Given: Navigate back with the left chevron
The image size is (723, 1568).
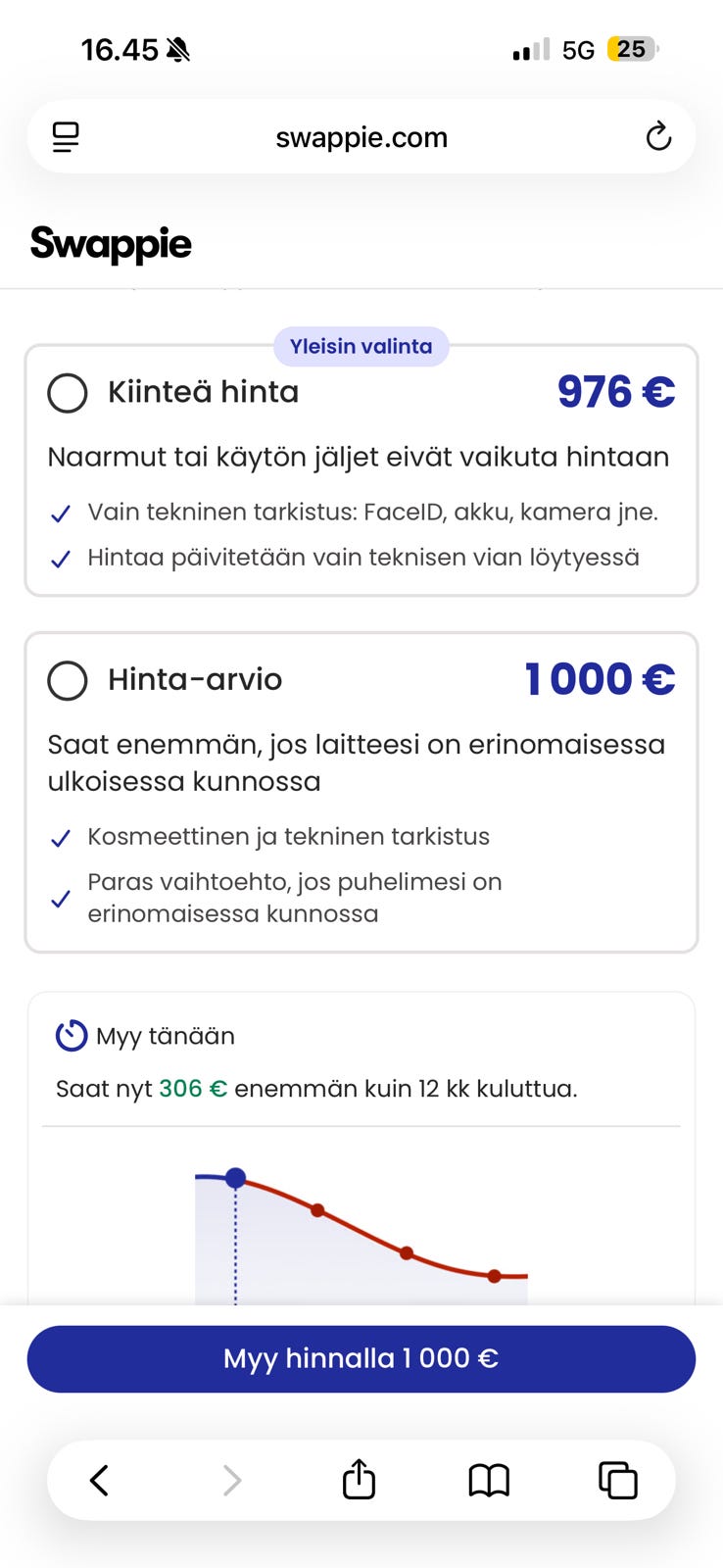Looking at the screenshot, I should [98, 1480].
